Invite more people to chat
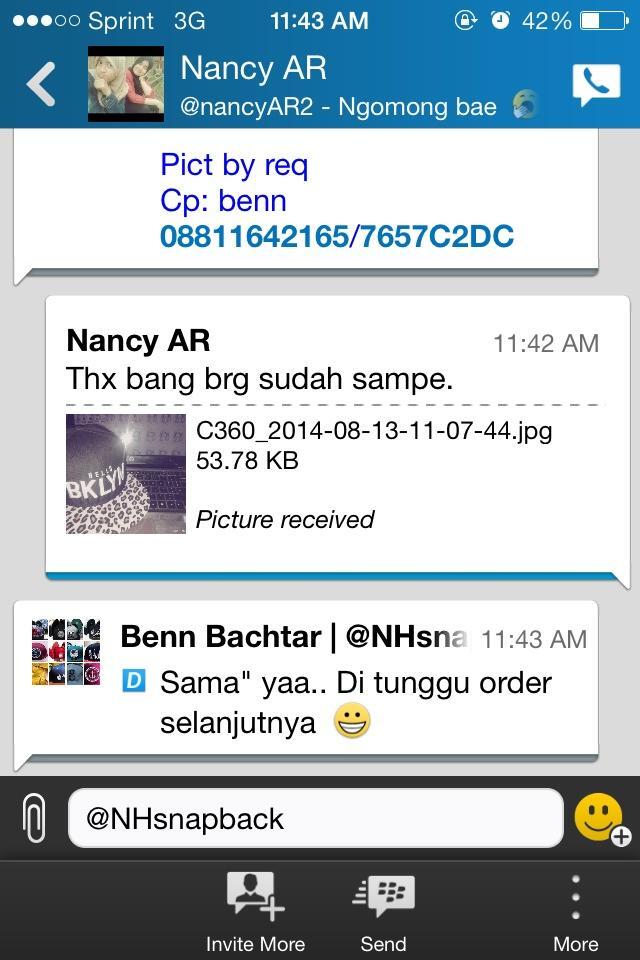This screenshot has height=960, width=640. click(255, 910)
